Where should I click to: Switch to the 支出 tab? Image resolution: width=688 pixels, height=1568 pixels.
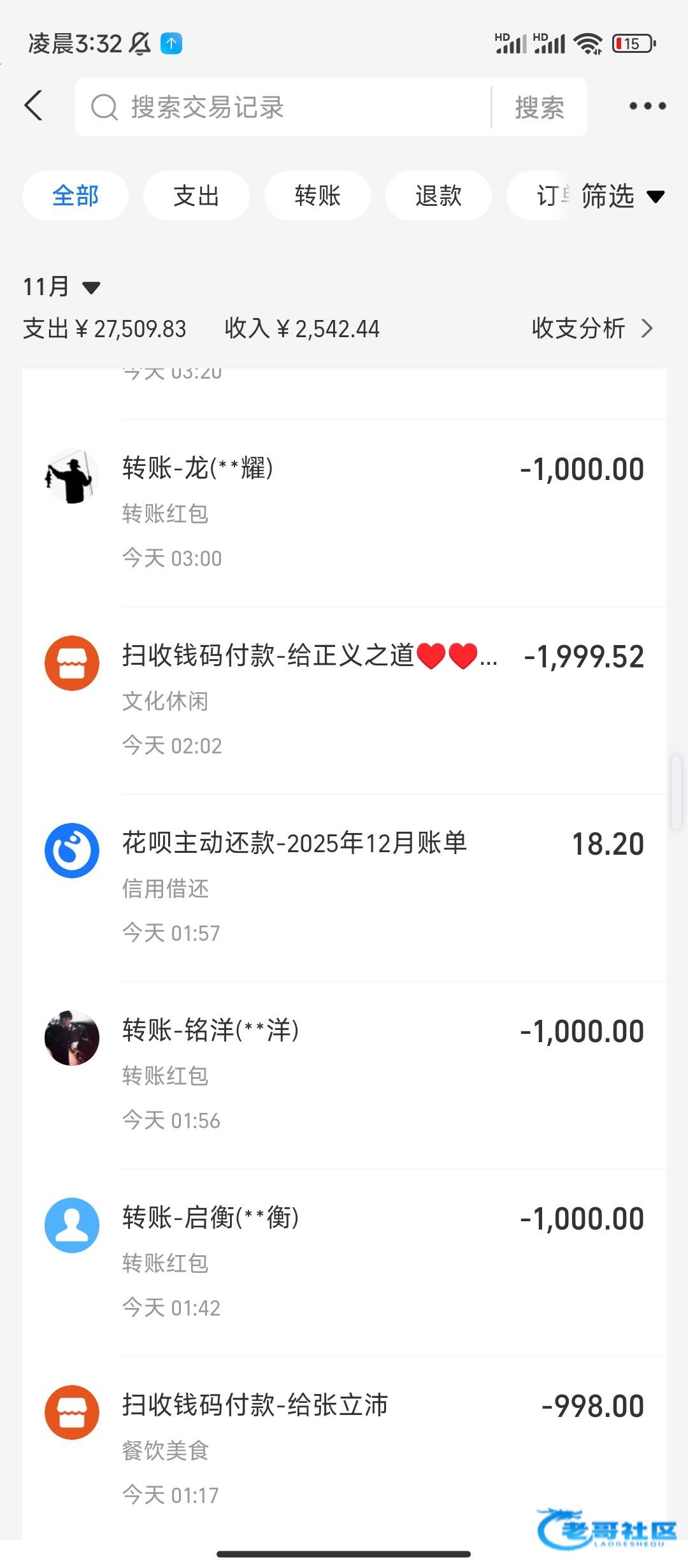[x=196, y=196]
